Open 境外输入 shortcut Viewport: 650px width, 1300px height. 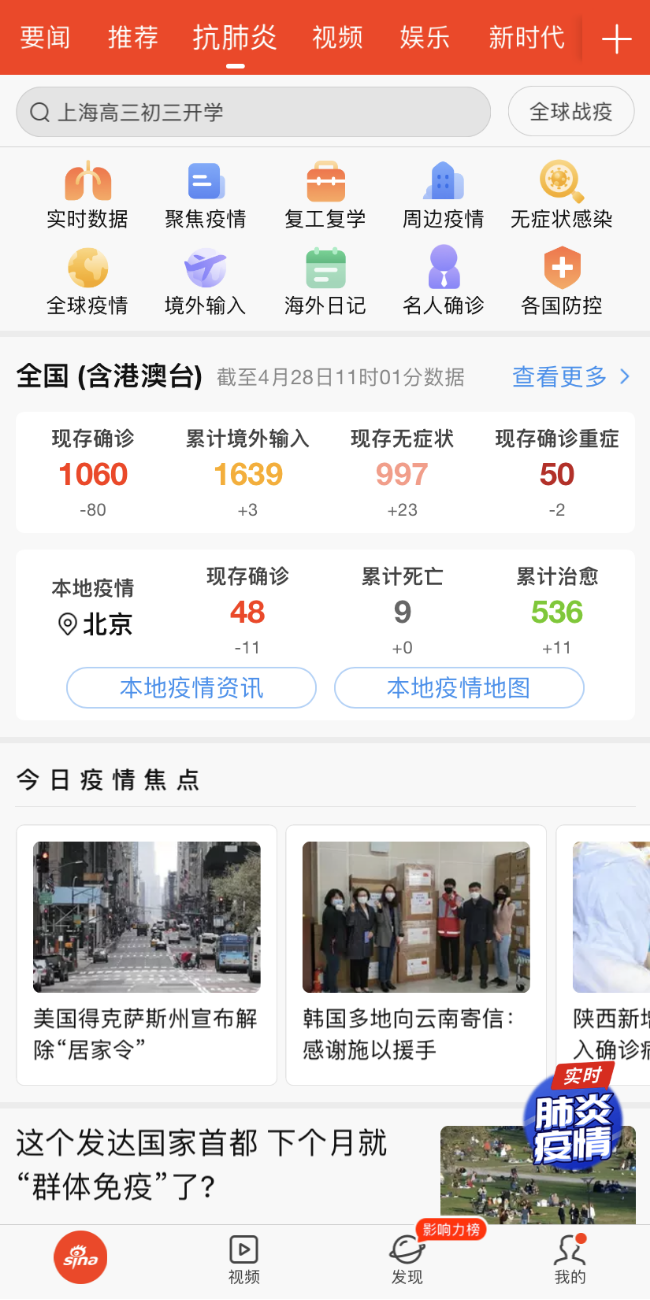pos(205,283)
